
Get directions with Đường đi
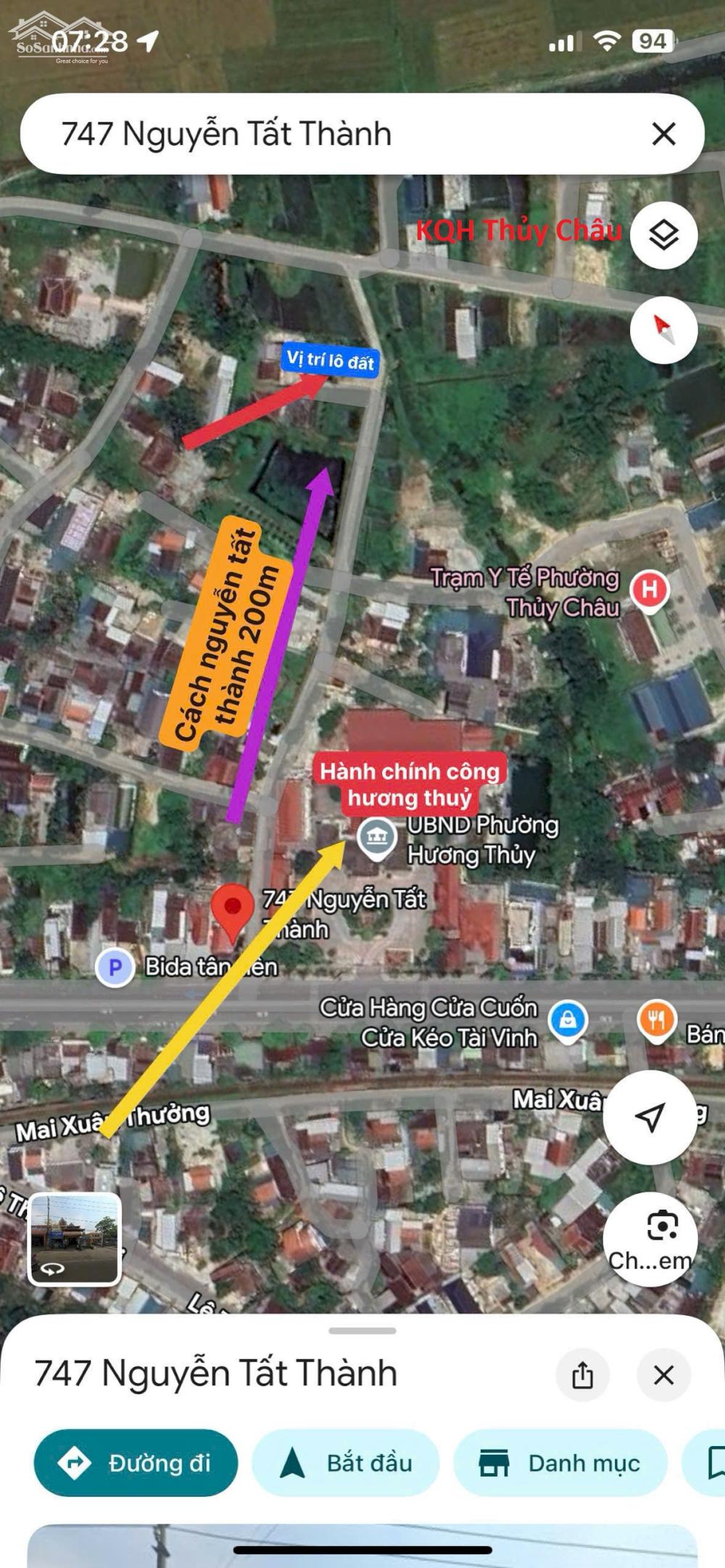click(x=136, y=1463)
